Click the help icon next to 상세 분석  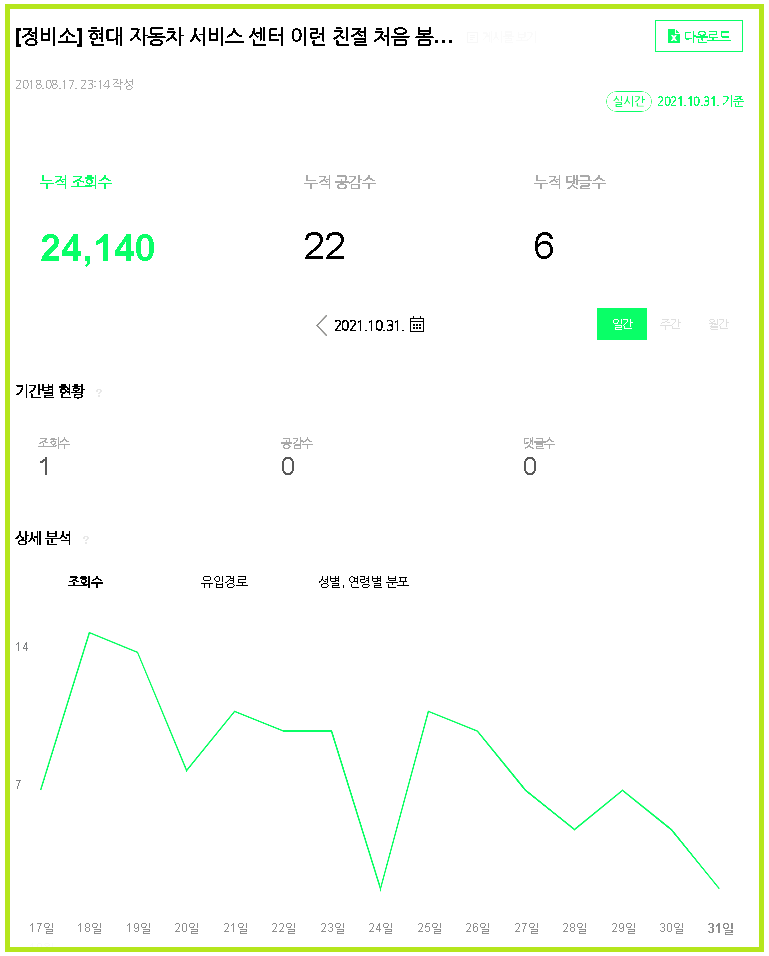coord(86,540)
